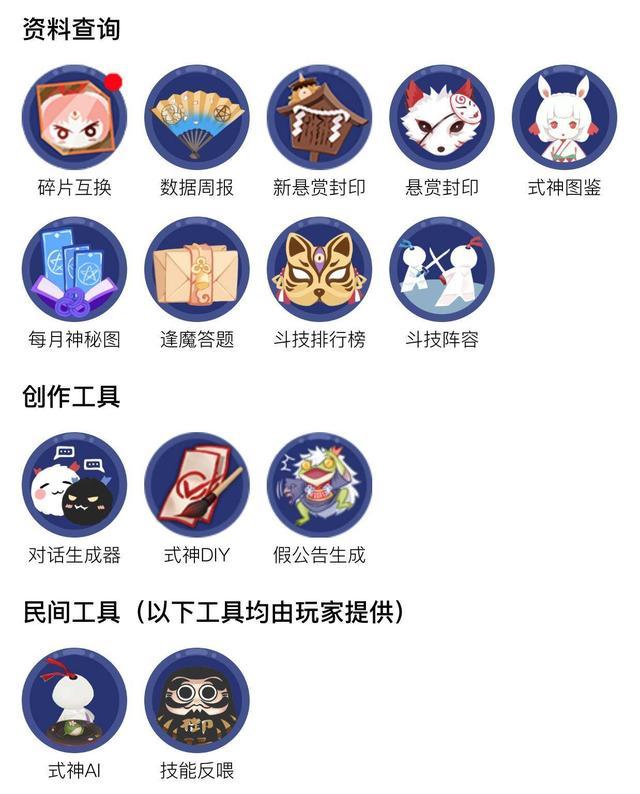Open 碎片互换 tool
This screenshot has height=794, width=640.
click(x=74, y=119)
